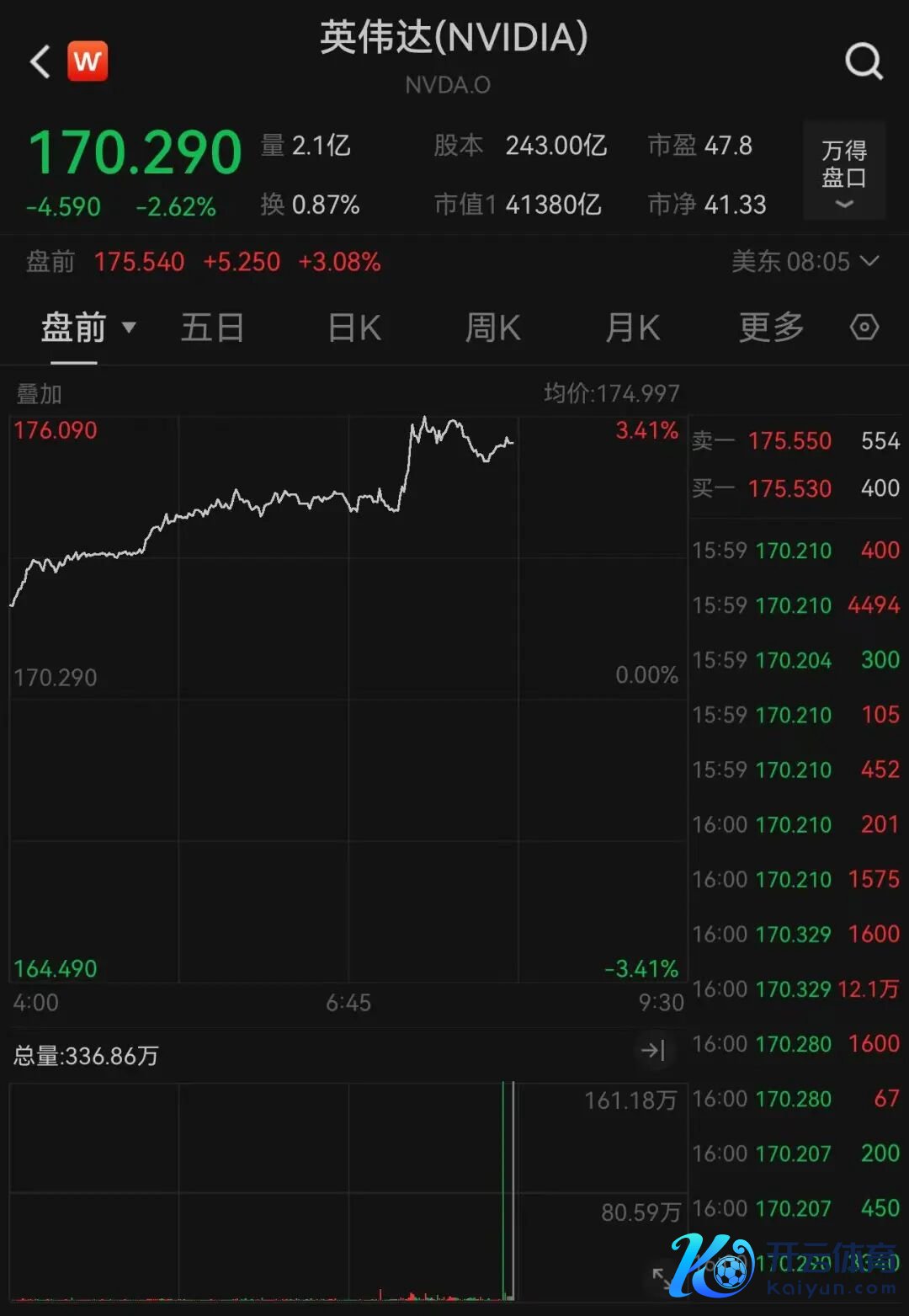Go back using the back arrow

(x=40, y=61)
